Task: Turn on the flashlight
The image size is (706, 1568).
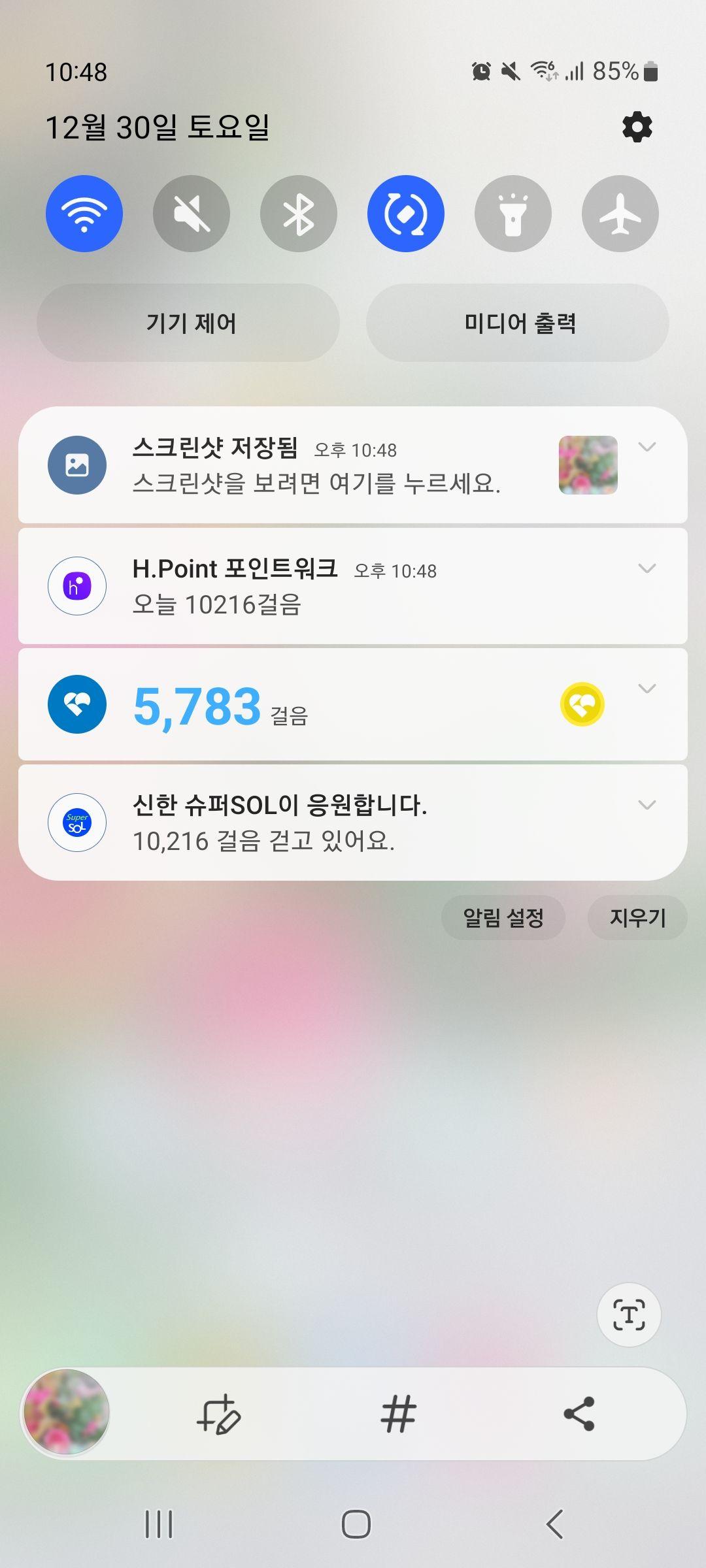Action: [513, 214]
